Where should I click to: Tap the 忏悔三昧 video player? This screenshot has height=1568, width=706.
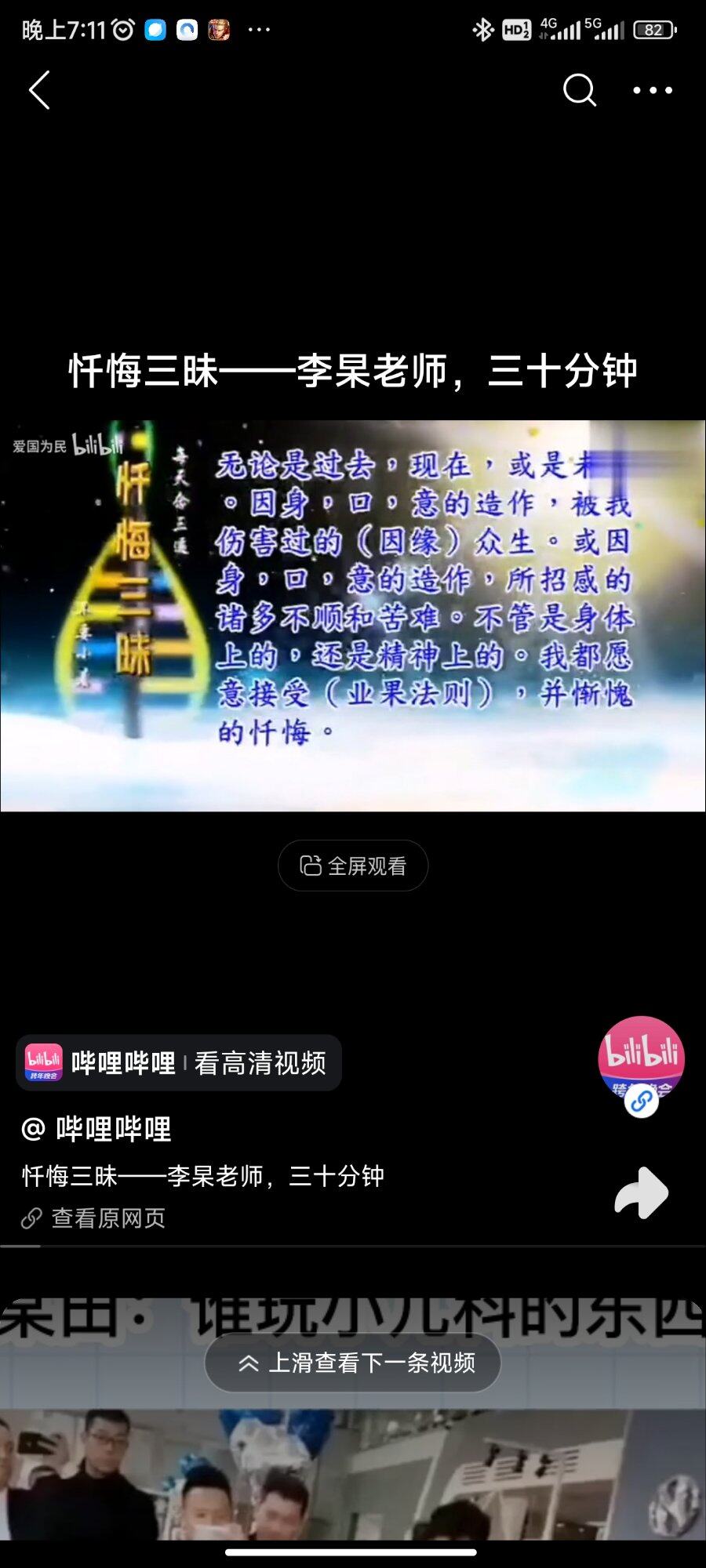click(x=353, y=615)
